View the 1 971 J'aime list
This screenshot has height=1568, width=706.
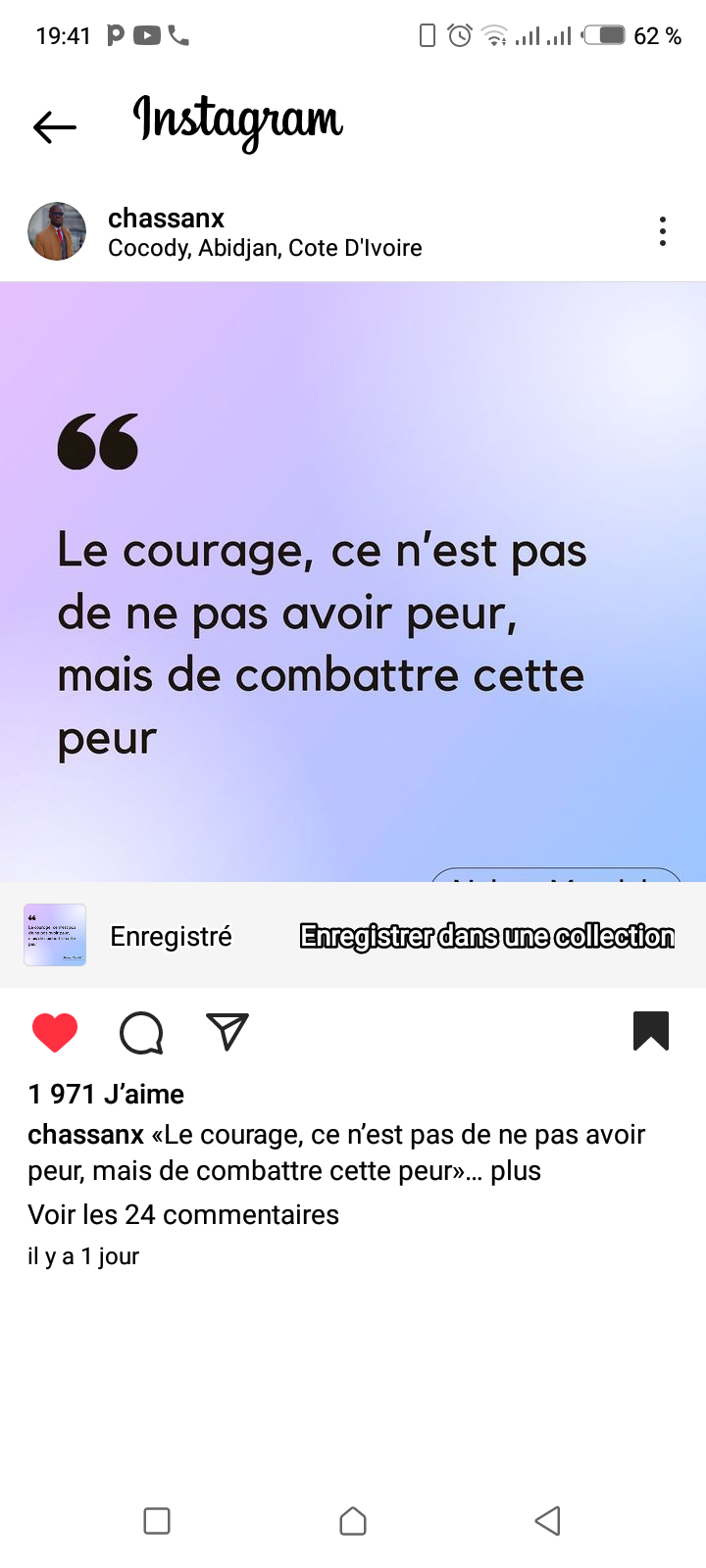coord(106,1094)
